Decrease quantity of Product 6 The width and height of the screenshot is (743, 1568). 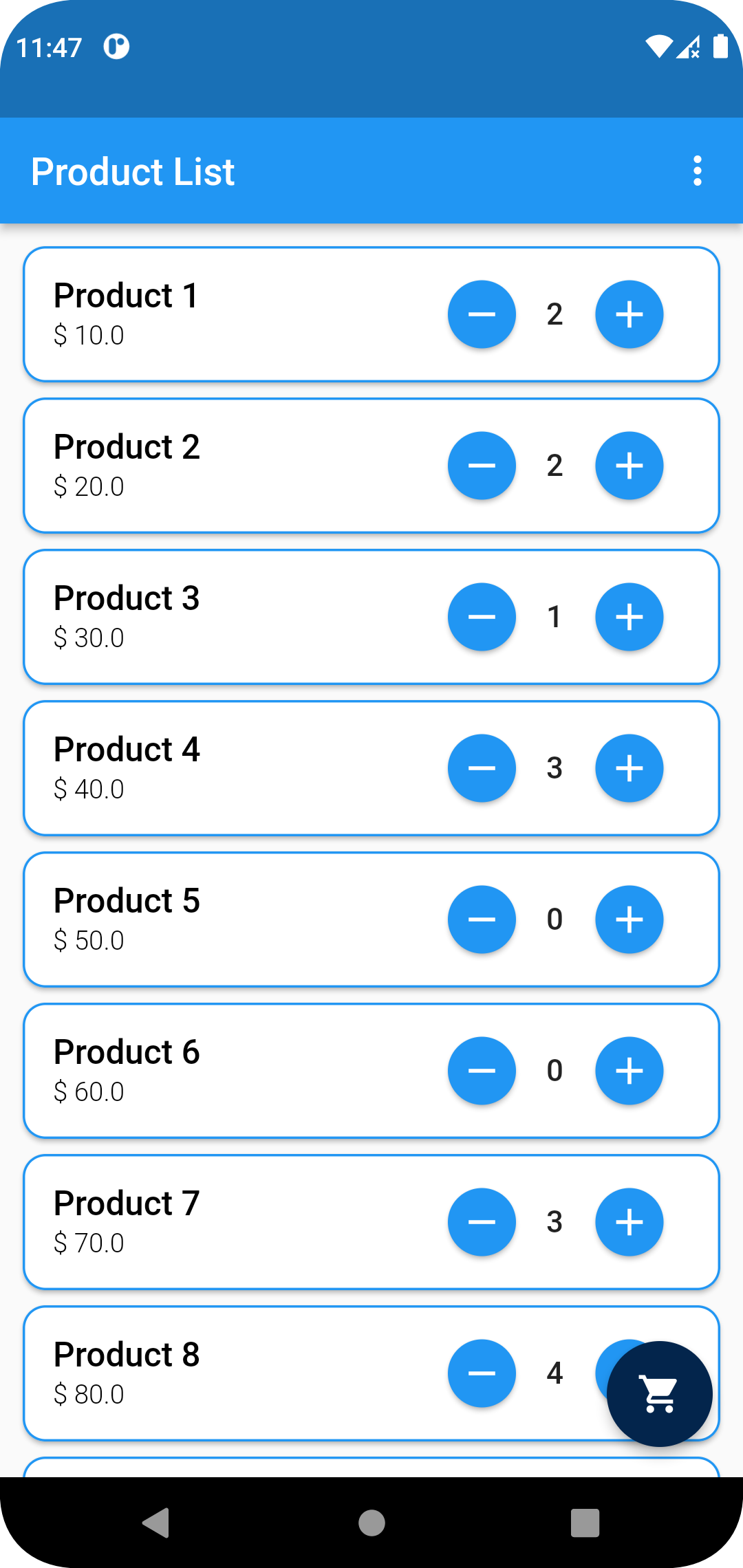pyautogui.click(x=481, y=1071)
